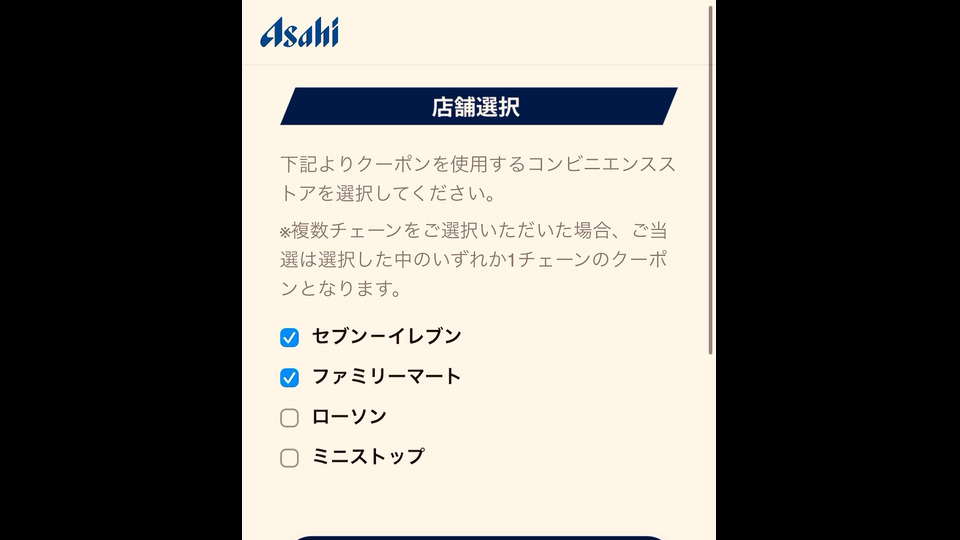The height and width of the screenshot is (540, 960).
Task: Deselect the ファミリーマート checkbox
Action: tap(289, 378)
